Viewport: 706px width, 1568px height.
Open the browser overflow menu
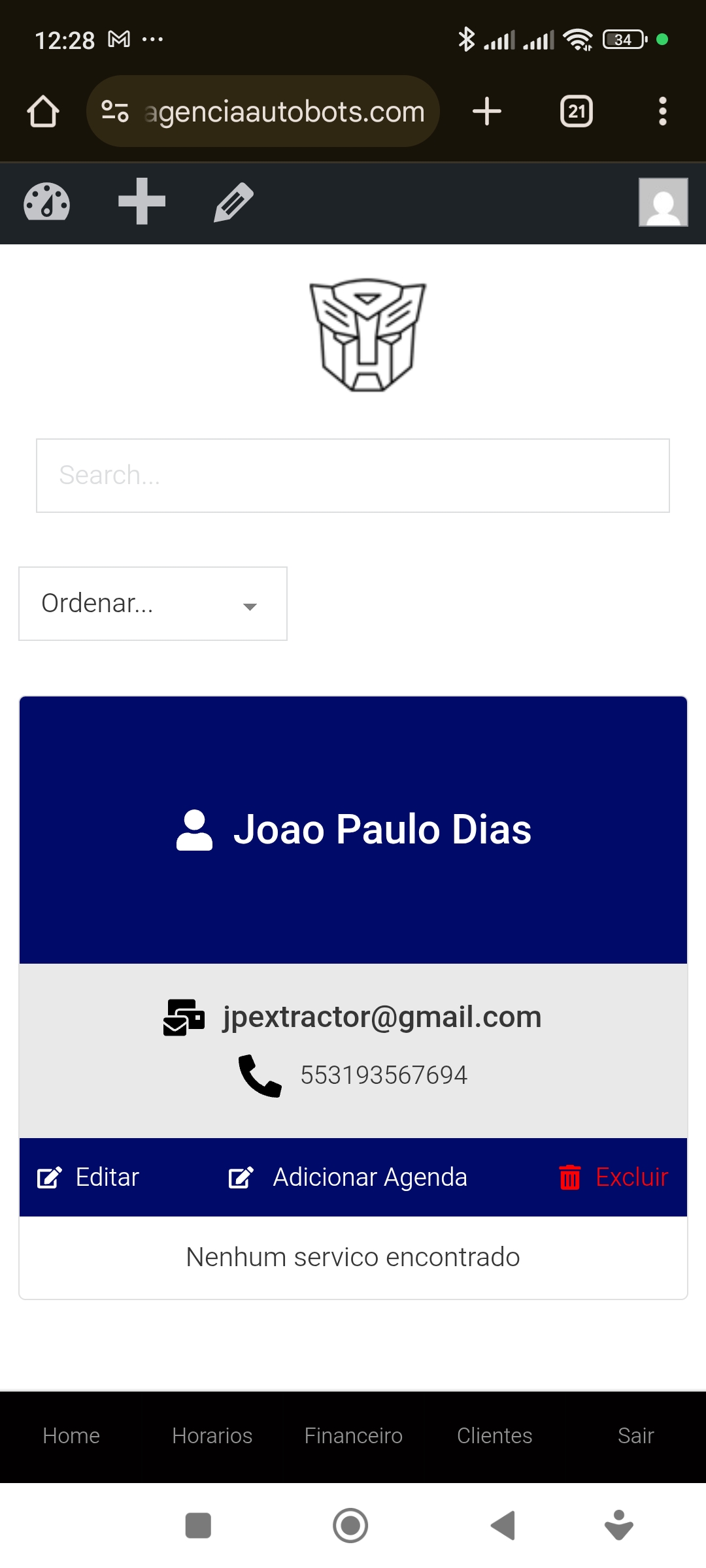tap(663, 111)
